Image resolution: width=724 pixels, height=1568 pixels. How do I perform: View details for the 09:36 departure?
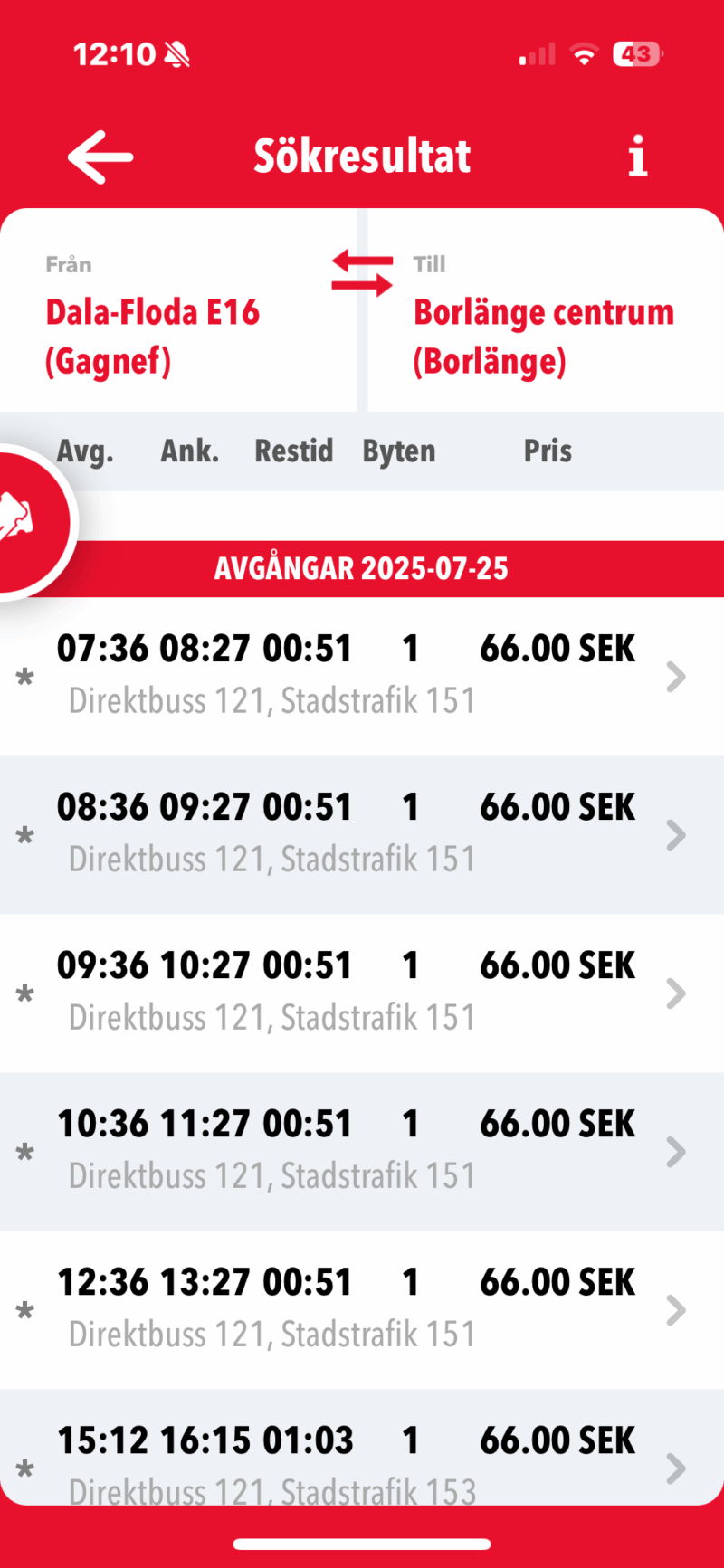point(362,992)
